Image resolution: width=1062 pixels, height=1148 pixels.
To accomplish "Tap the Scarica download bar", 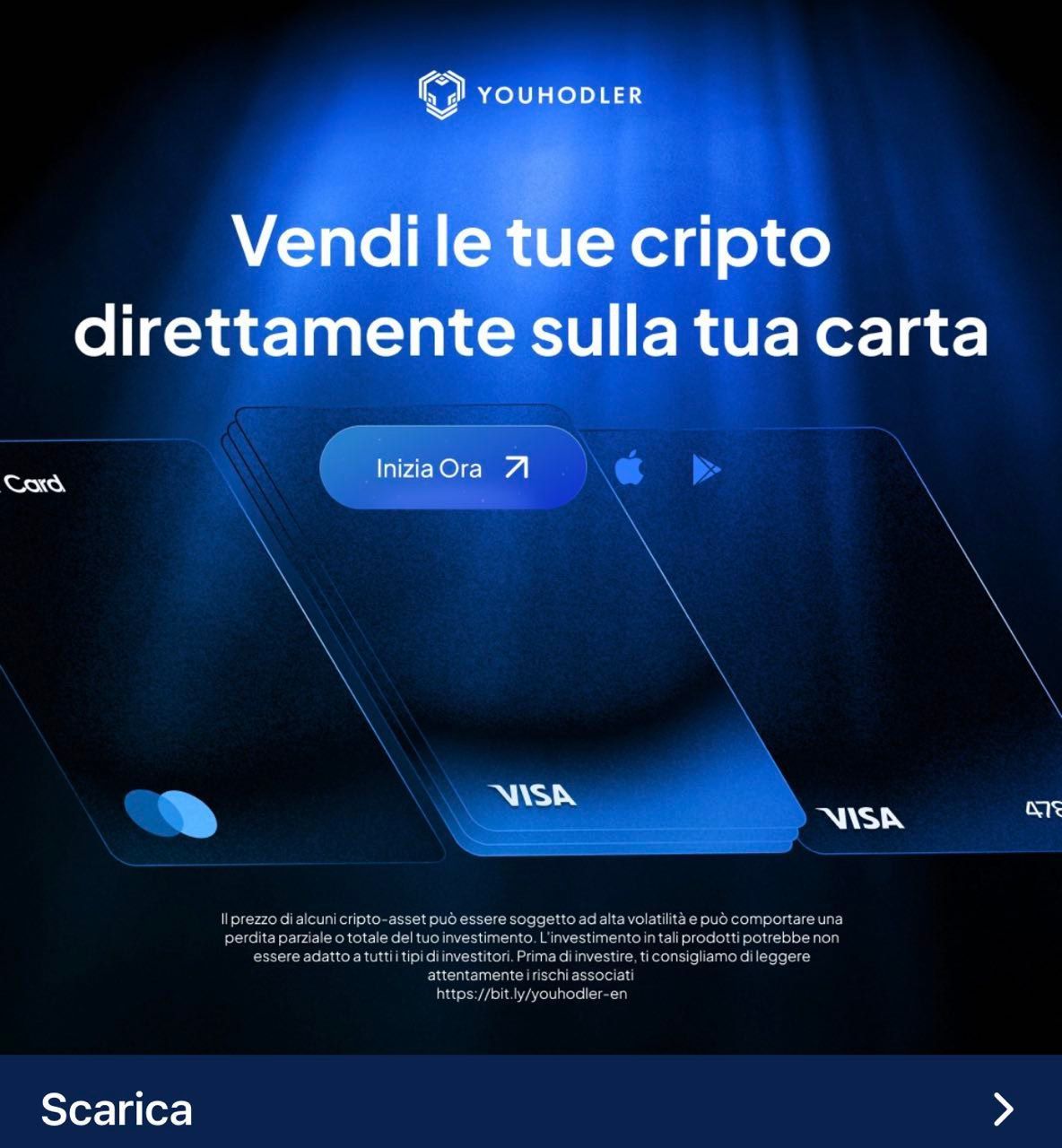I will [x=529, y=1109].
